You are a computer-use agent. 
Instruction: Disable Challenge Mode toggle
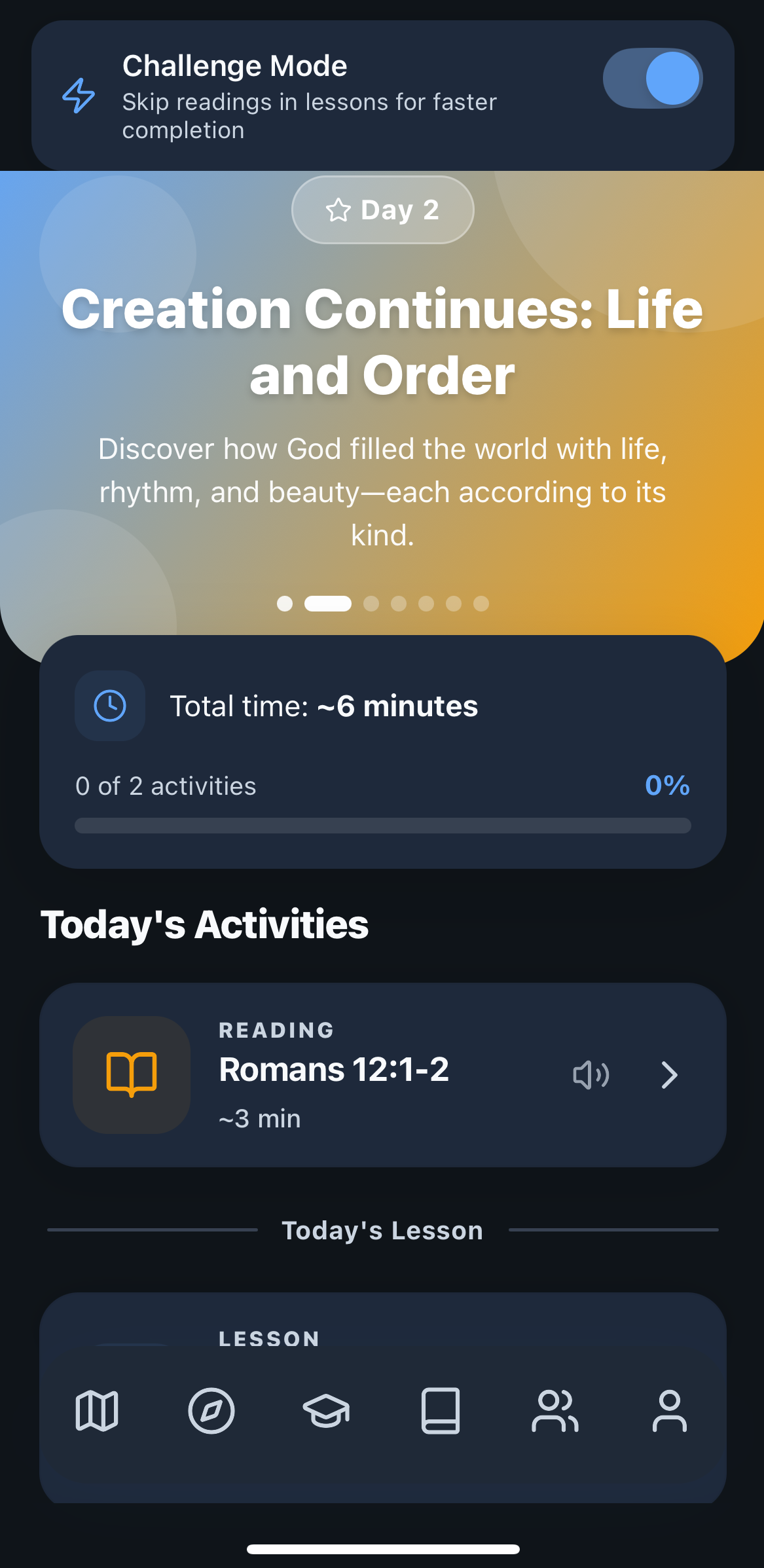tap(652, 78)
